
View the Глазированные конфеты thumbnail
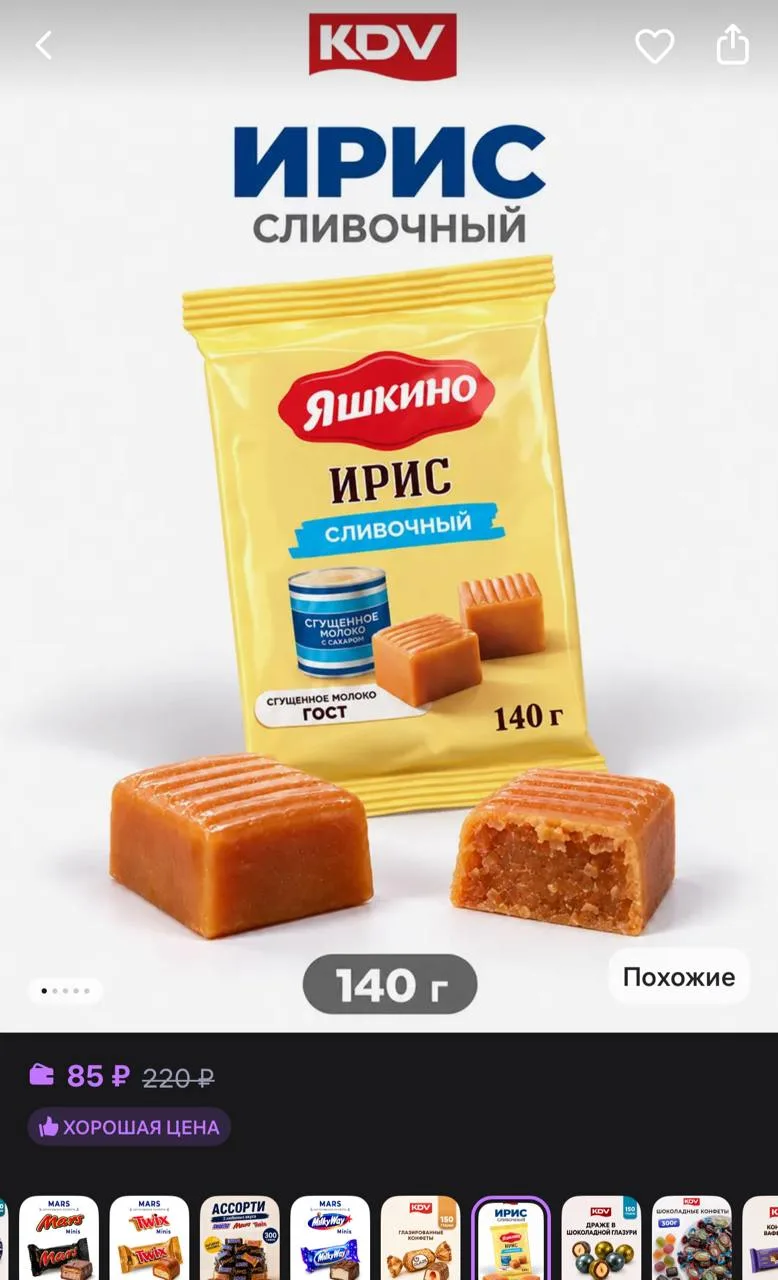(421, 1238)
